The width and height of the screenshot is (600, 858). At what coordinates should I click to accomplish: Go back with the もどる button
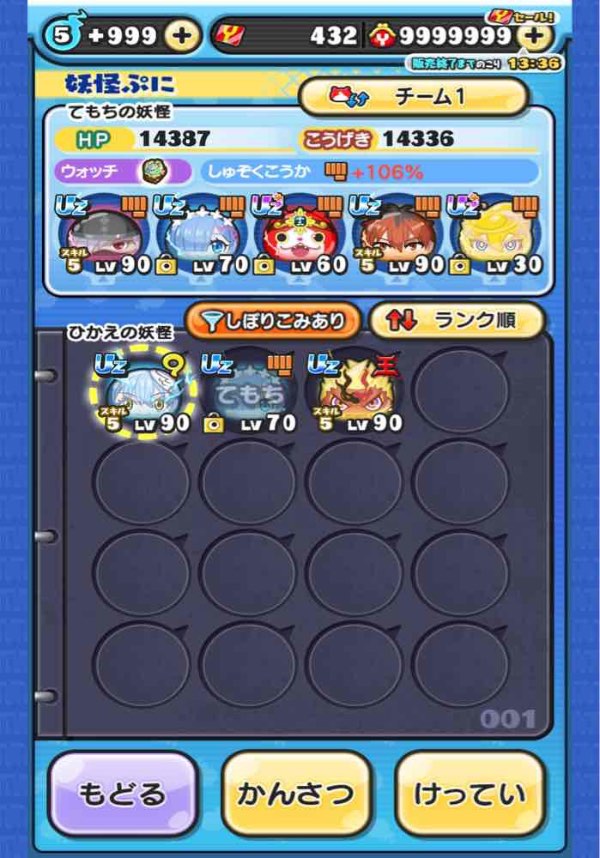tap(124, 795)
